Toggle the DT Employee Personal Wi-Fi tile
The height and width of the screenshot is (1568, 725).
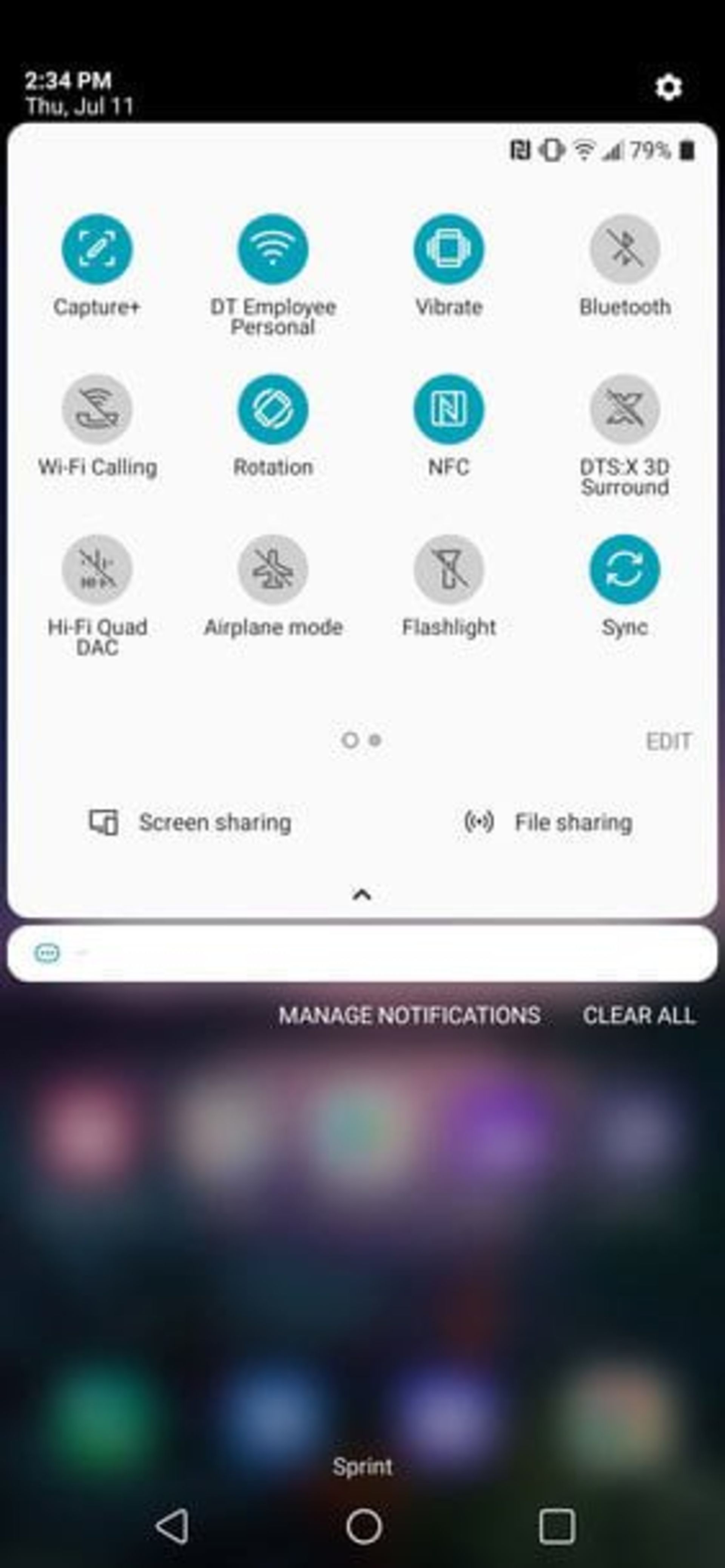tap(273, 249)
